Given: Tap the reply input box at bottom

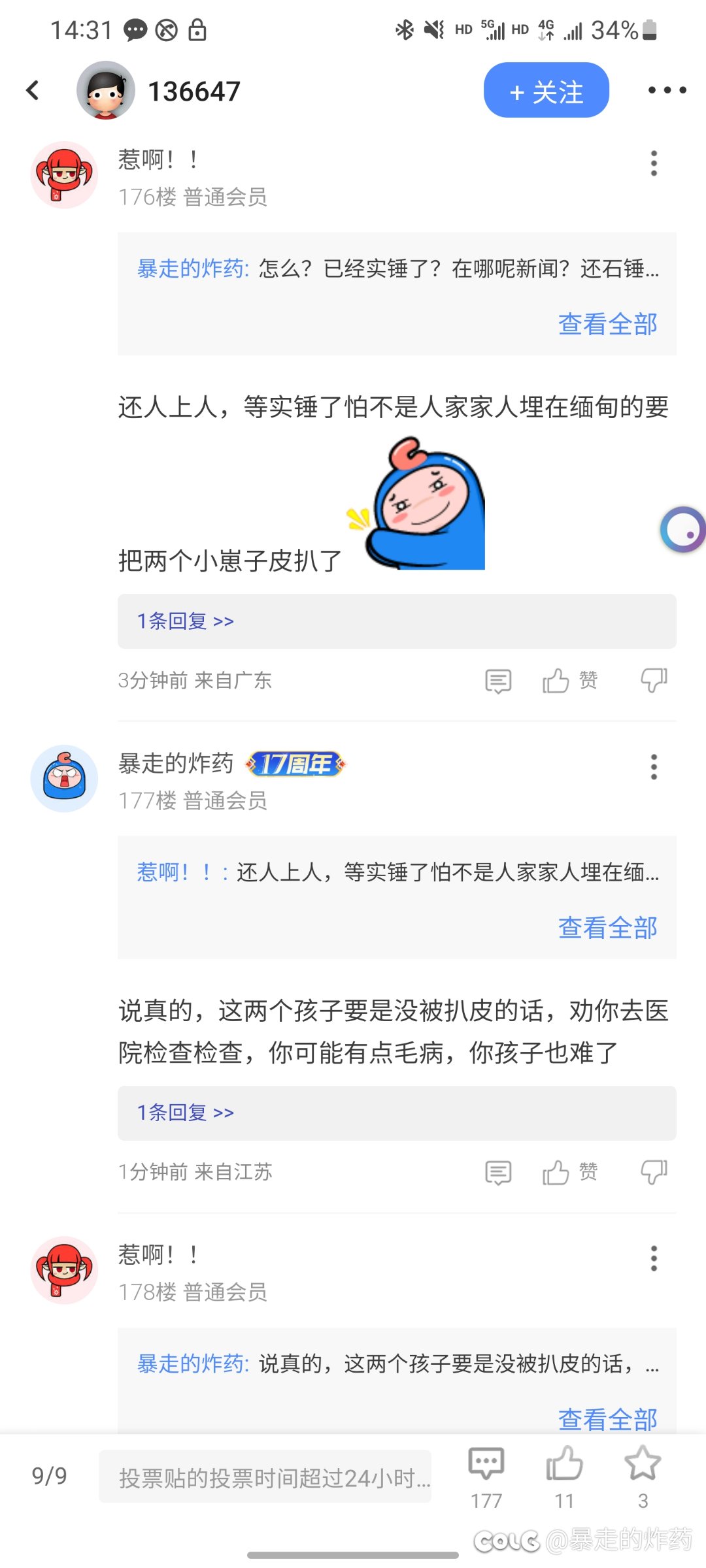Looking at the screenshot, I should tap(265, 1477).
